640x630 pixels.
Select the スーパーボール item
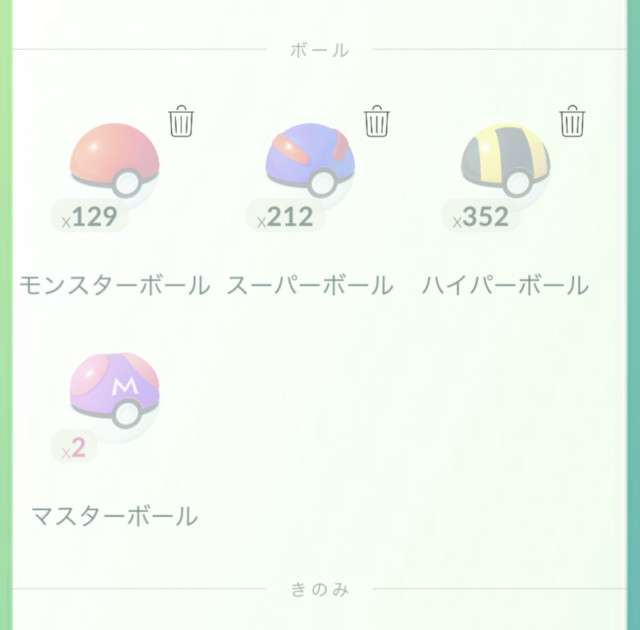click(x=309, y=168)
